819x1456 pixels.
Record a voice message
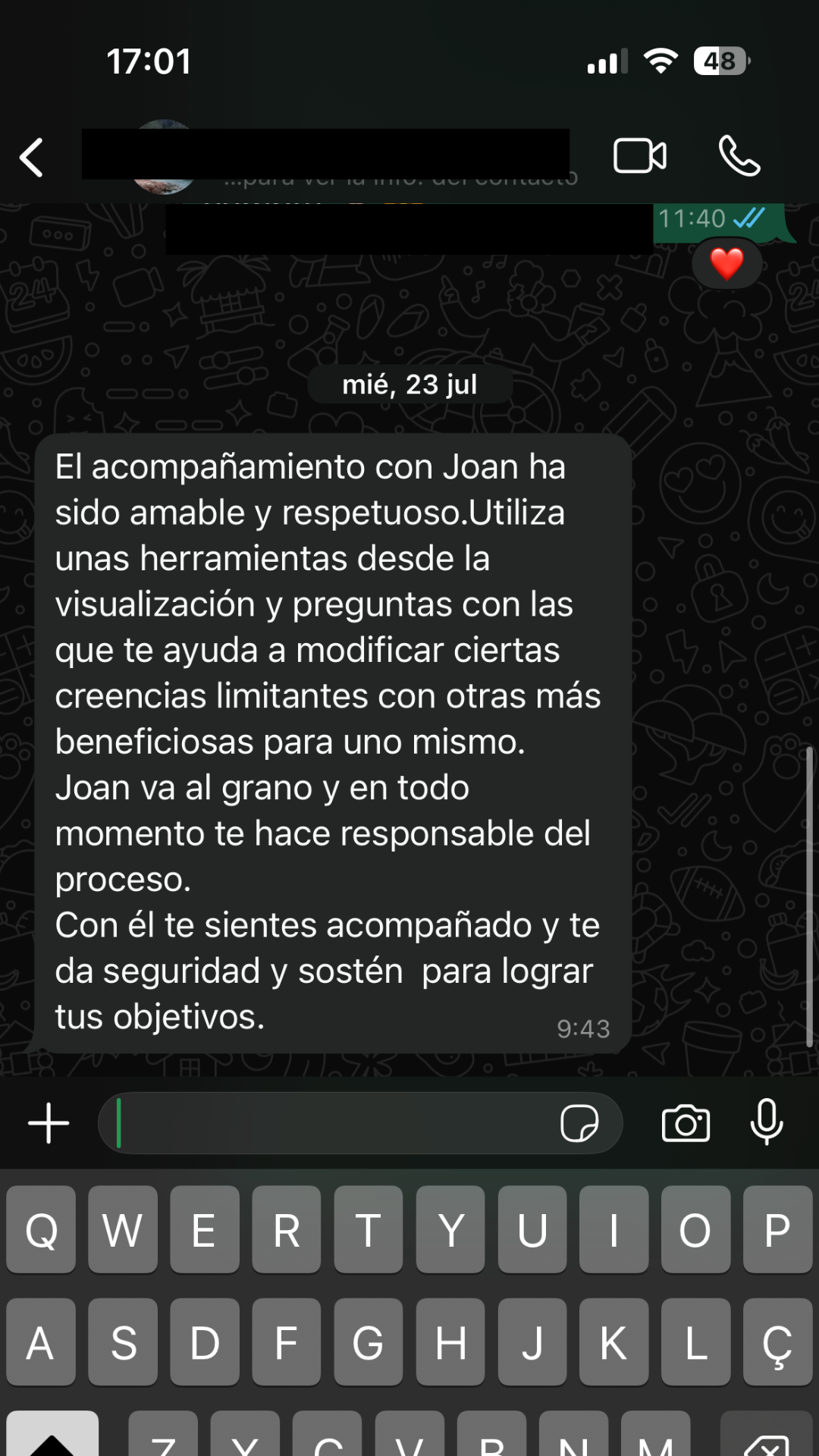pyautogui.click(x=767, y=1122)
